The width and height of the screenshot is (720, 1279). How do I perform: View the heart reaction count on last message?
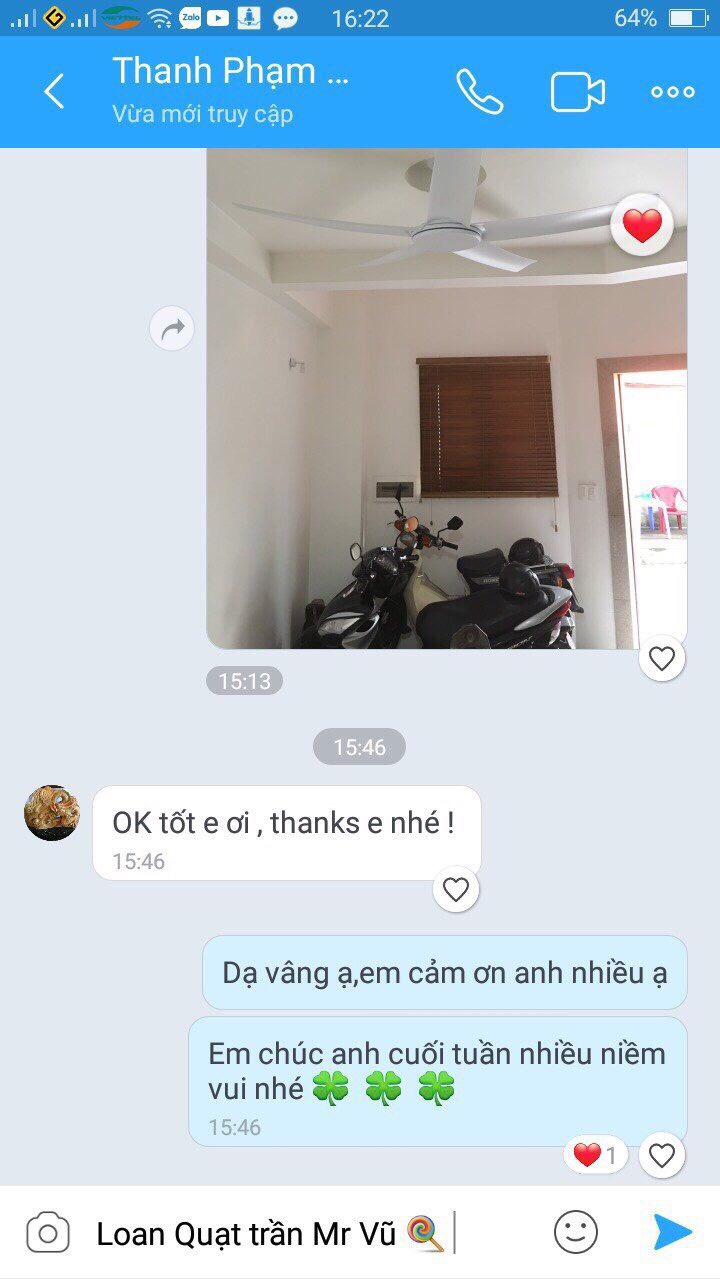(x=596, y=1156)
